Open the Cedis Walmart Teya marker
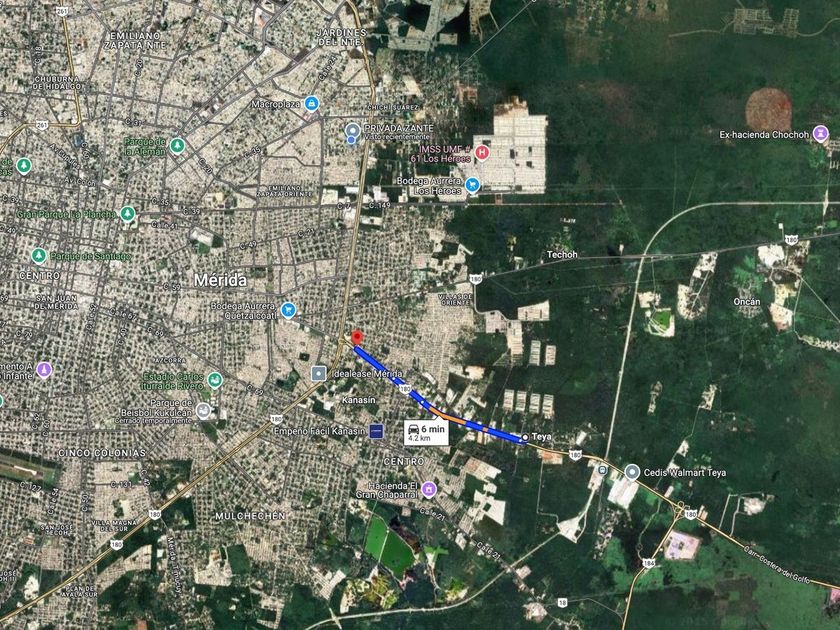The width and height of the screenshot is (840, 630). coord(632,472)
